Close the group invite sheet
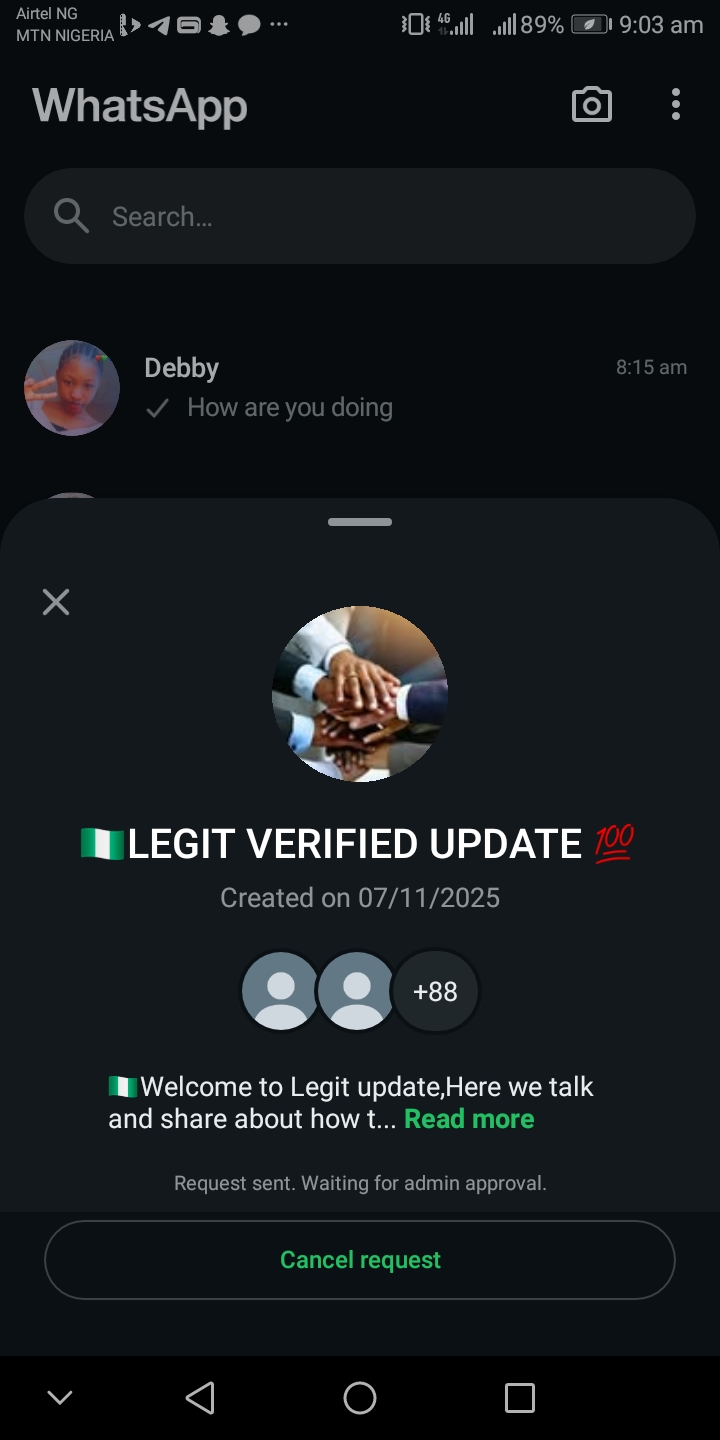720x1440 pixels. point(56,602)
